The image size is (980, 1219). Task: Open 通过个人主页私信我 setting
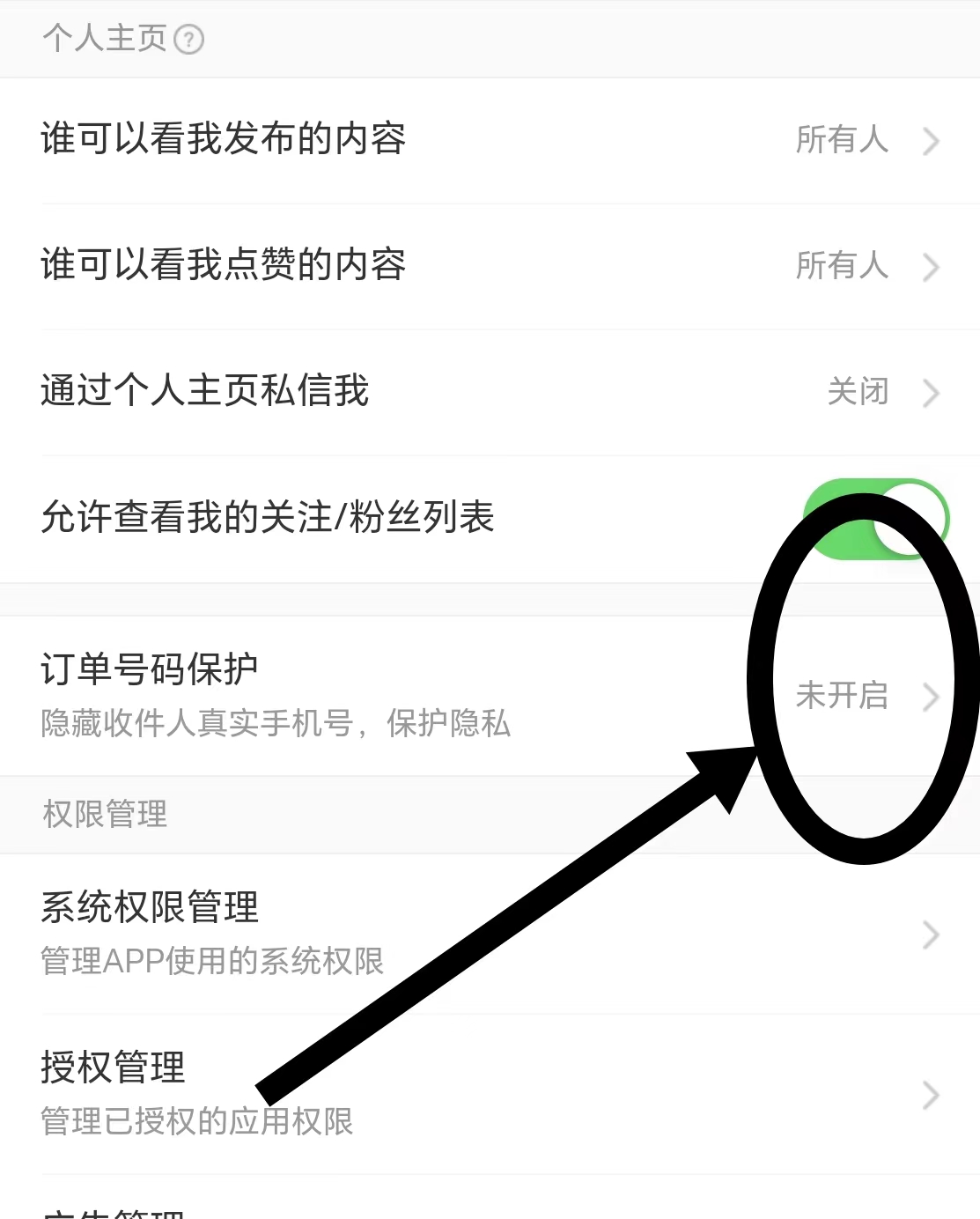click(x=490, y=392)
